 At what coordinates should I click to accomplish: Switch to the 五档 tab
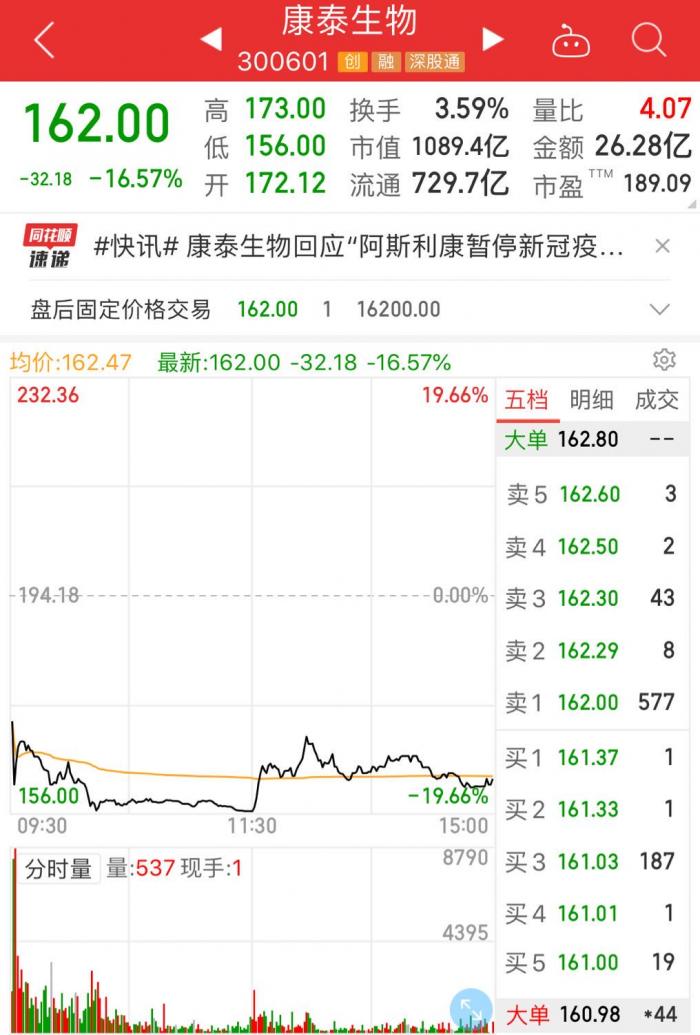[526, 400]
